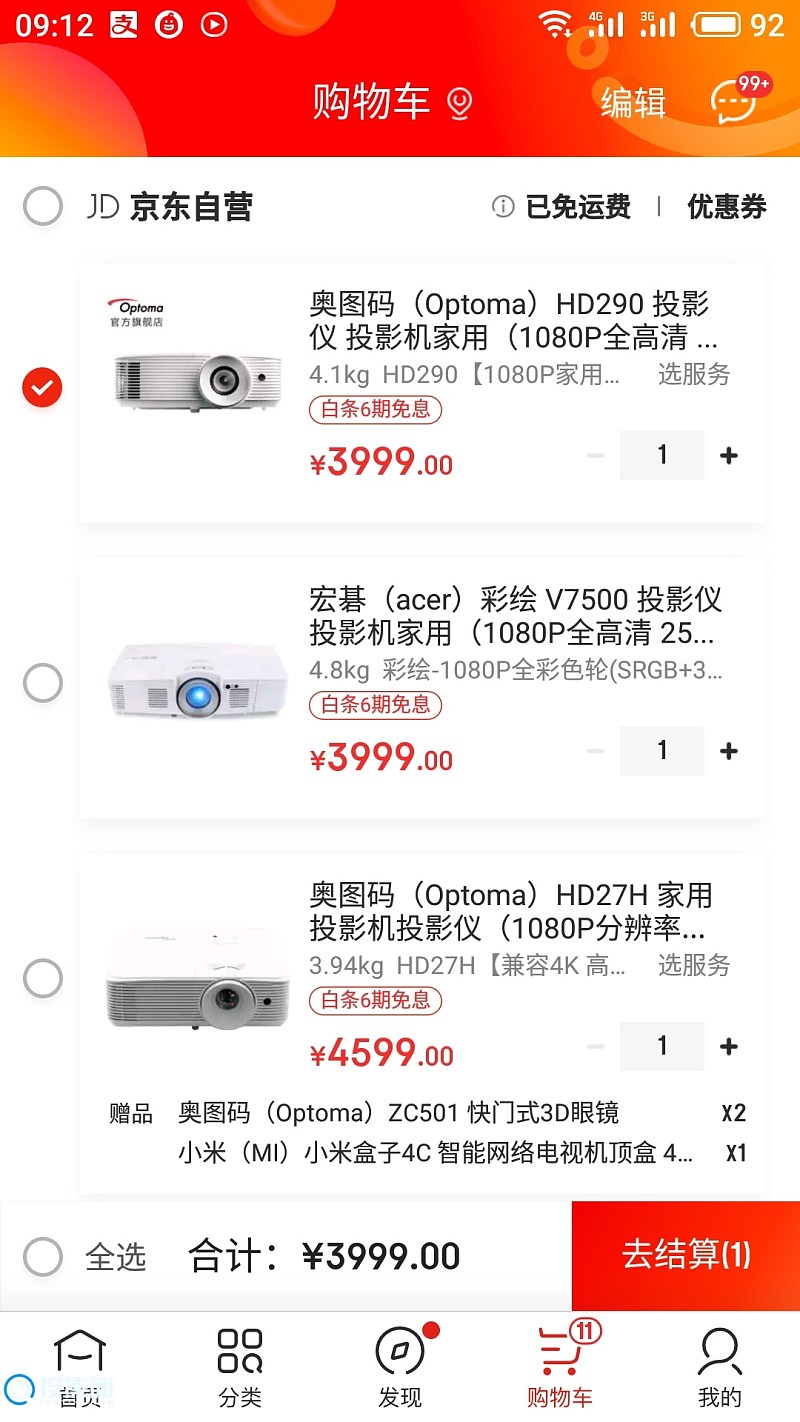The width and height of the screenshot is (800, 1422).
Task: Switch to the 分类 categories tab
Action: click(x=240, y=1366)
